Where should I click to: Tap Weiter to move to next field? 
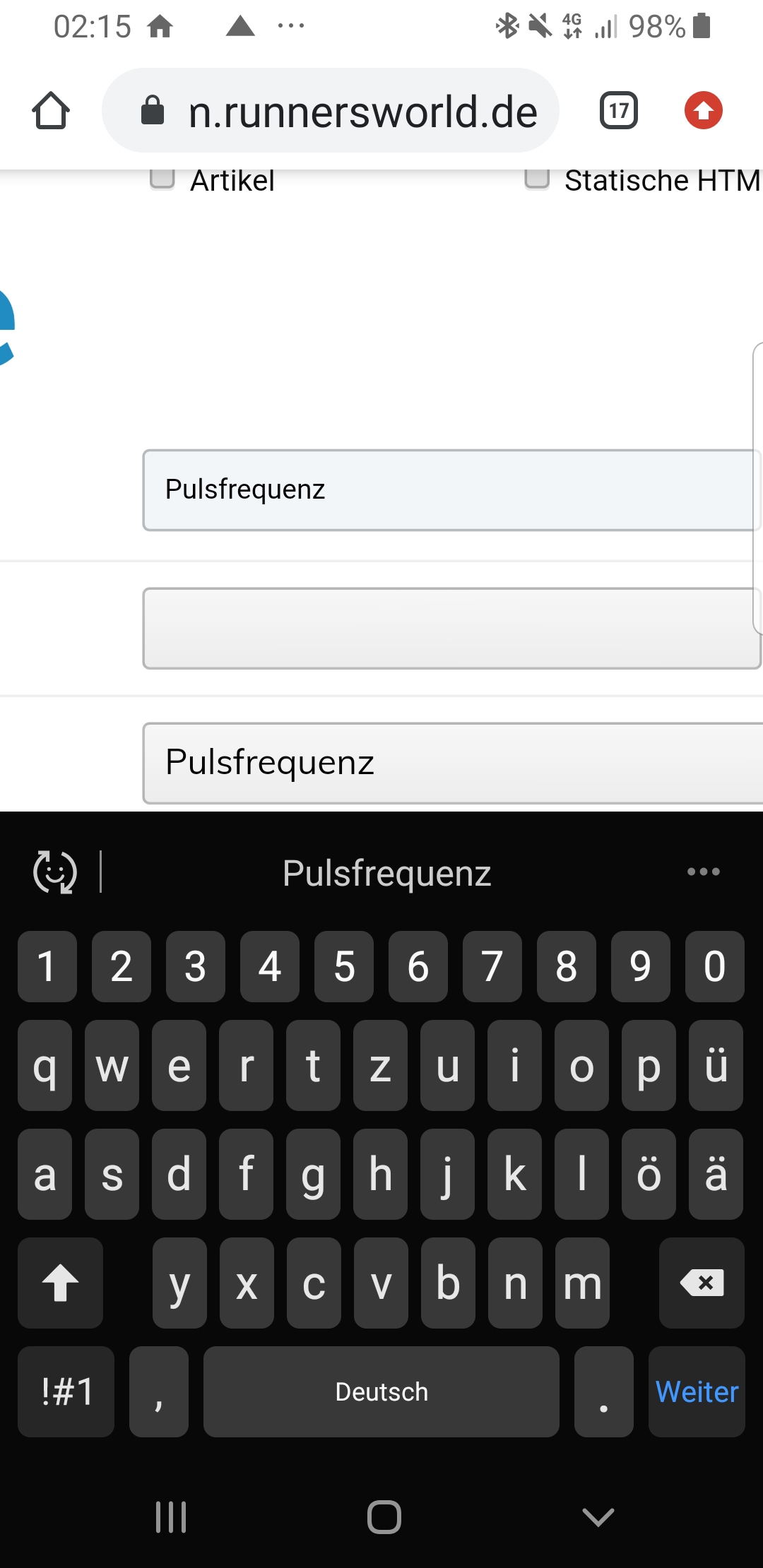[697, 1391]
